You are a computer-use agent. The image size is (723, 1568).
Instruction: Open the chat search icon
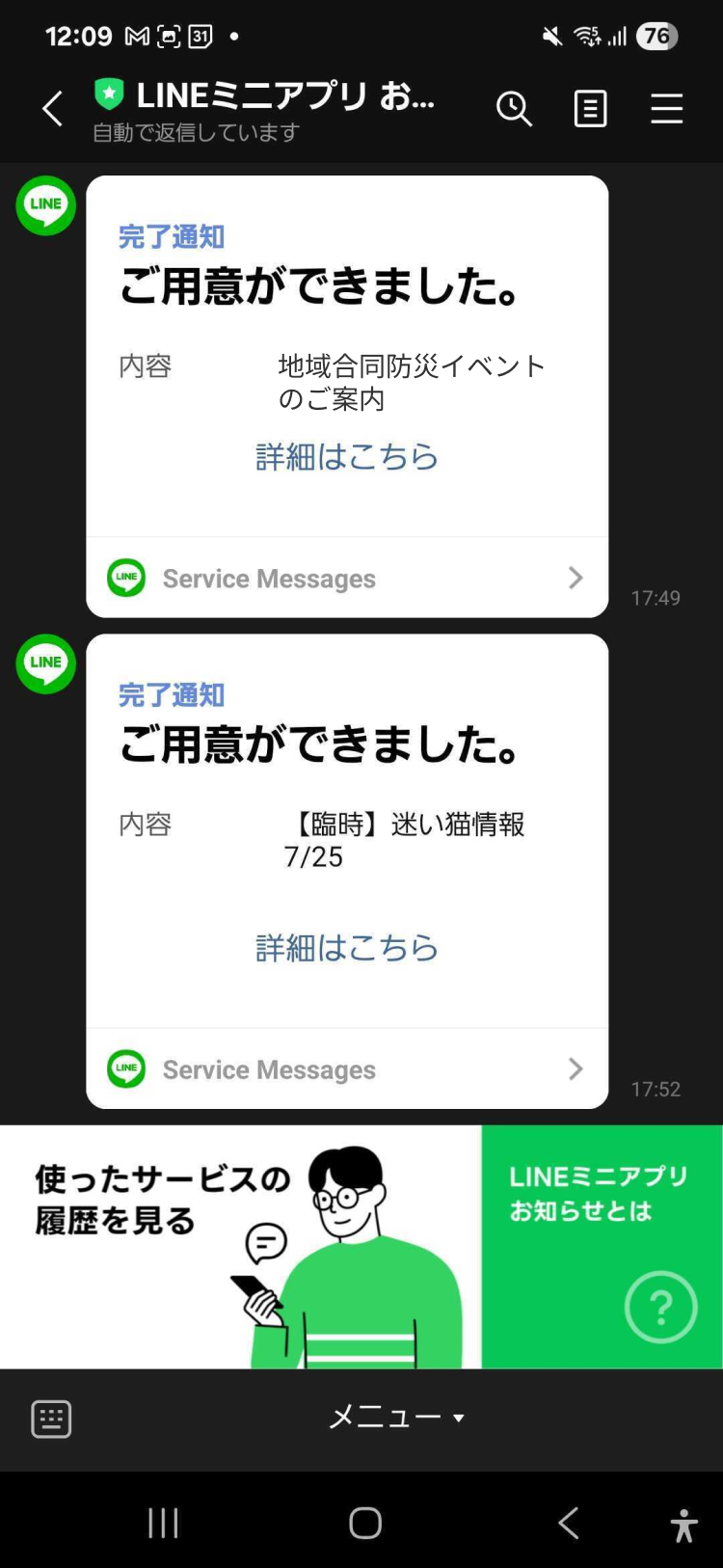pos(514,109)
